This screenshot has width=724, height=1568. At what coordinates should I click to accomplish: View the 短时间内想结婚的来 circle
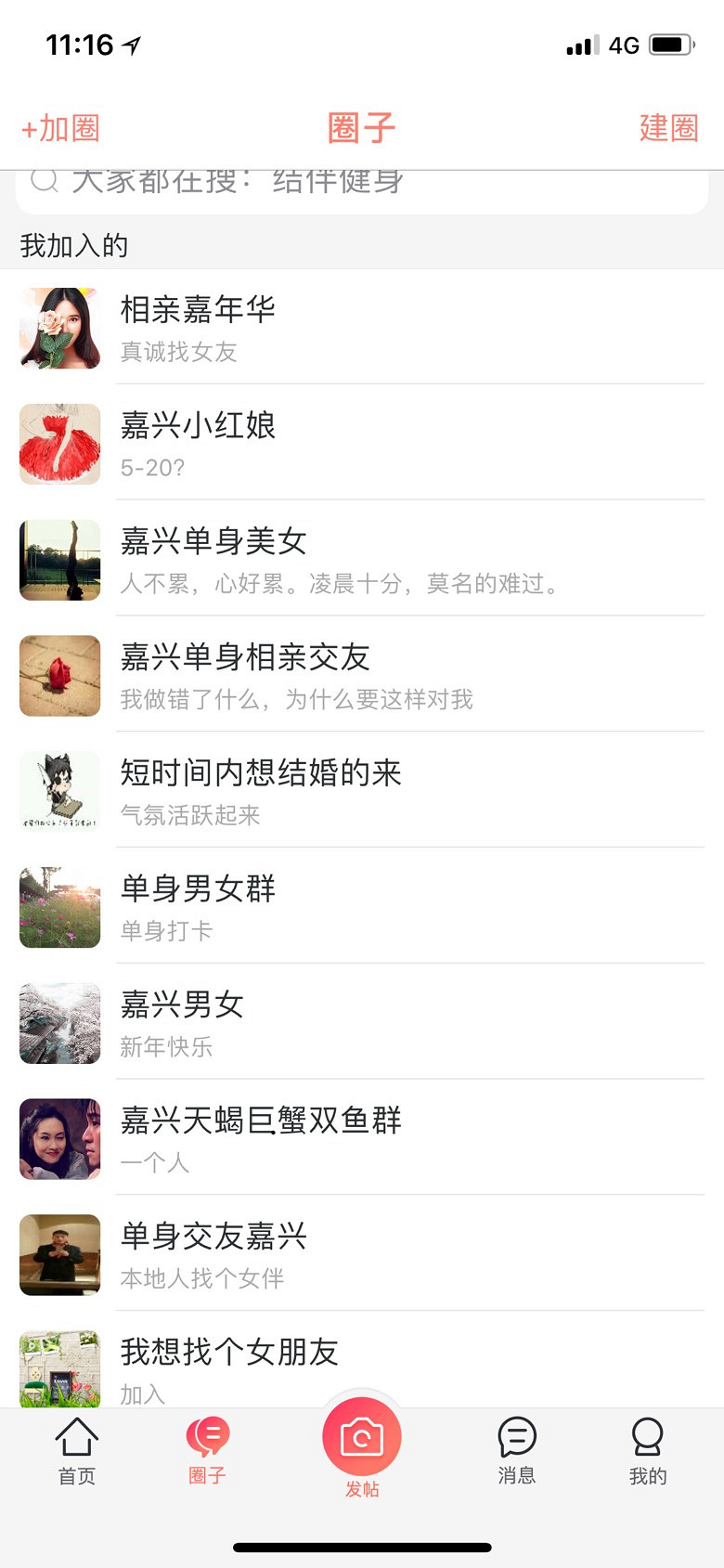point(362,791)
